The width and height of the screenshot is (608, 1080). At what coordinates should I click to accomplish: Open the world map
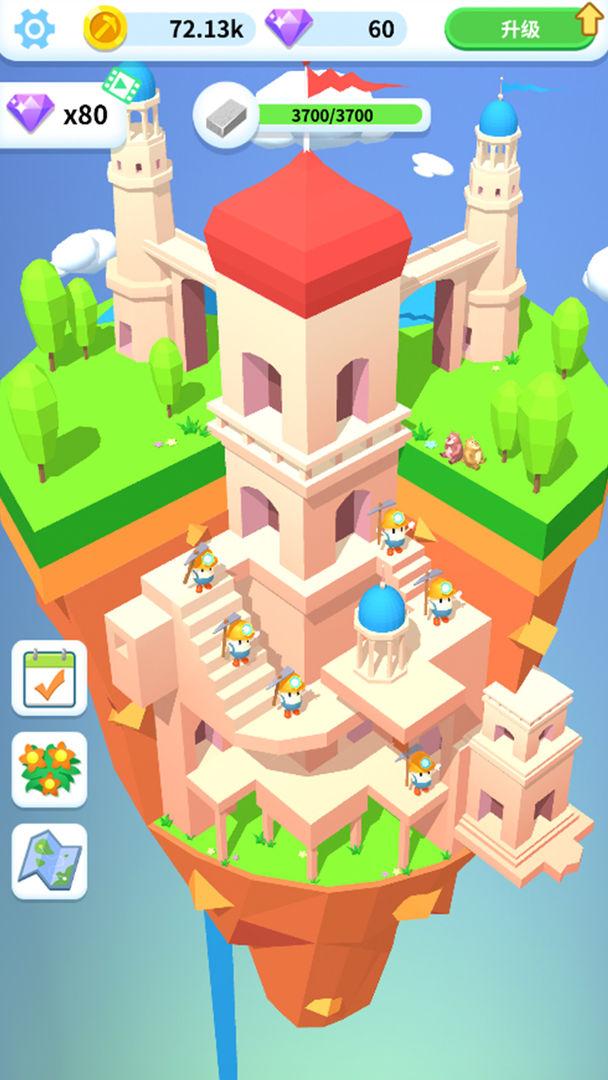tap(49, 861)
